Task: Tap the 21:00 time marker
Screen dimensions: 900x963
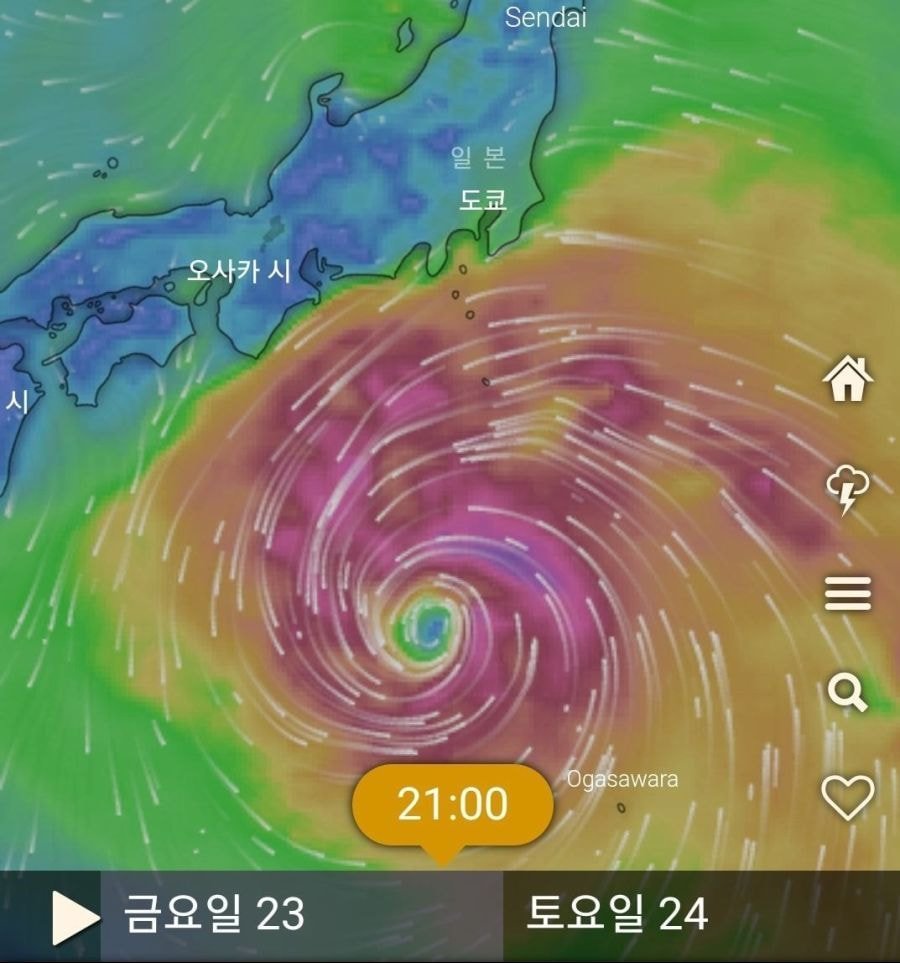Action: tap(452, 805)
